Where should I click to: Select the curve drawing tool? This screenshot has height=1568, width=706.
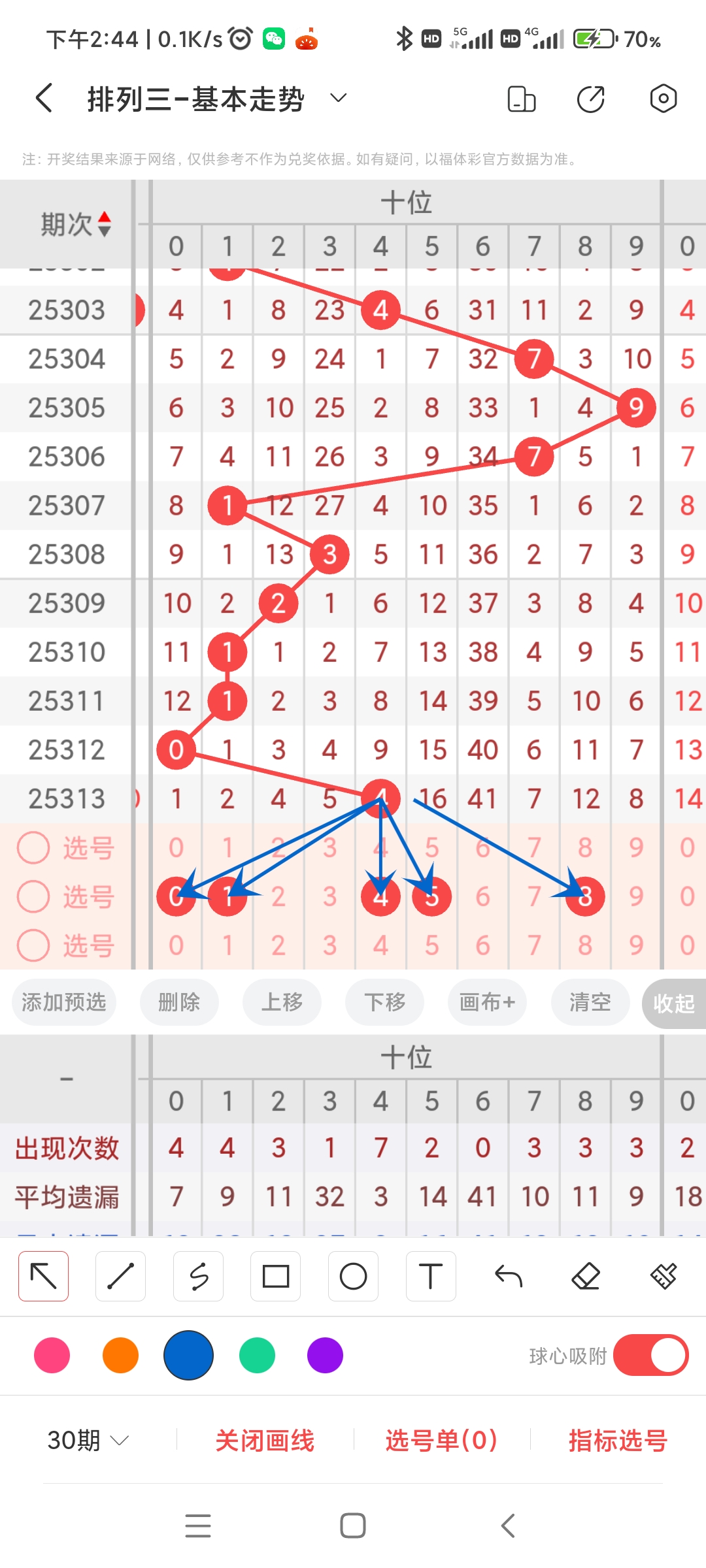(x=198, y=1275)
